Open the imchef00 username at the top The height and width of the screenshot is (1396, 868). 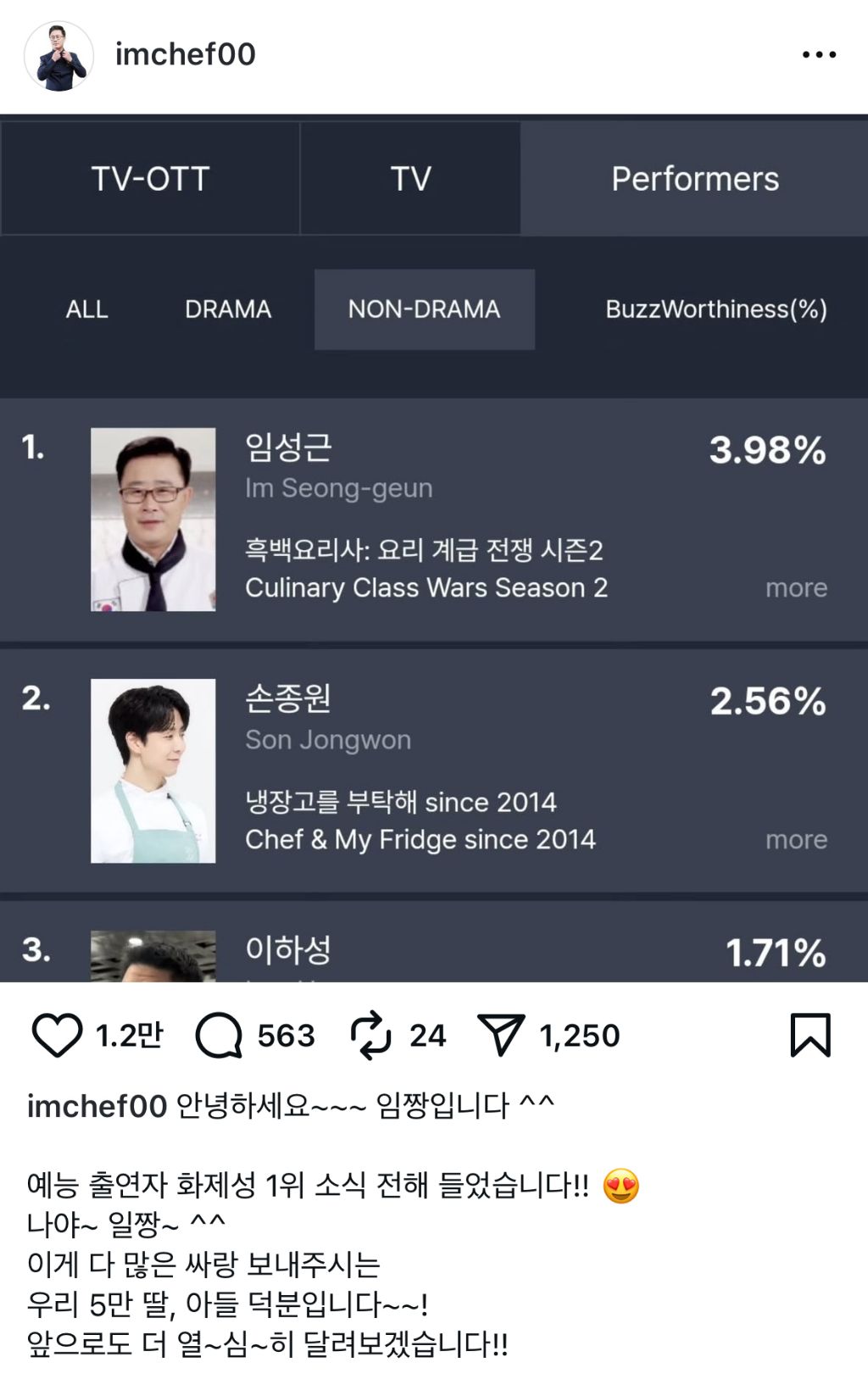(186, 54)
